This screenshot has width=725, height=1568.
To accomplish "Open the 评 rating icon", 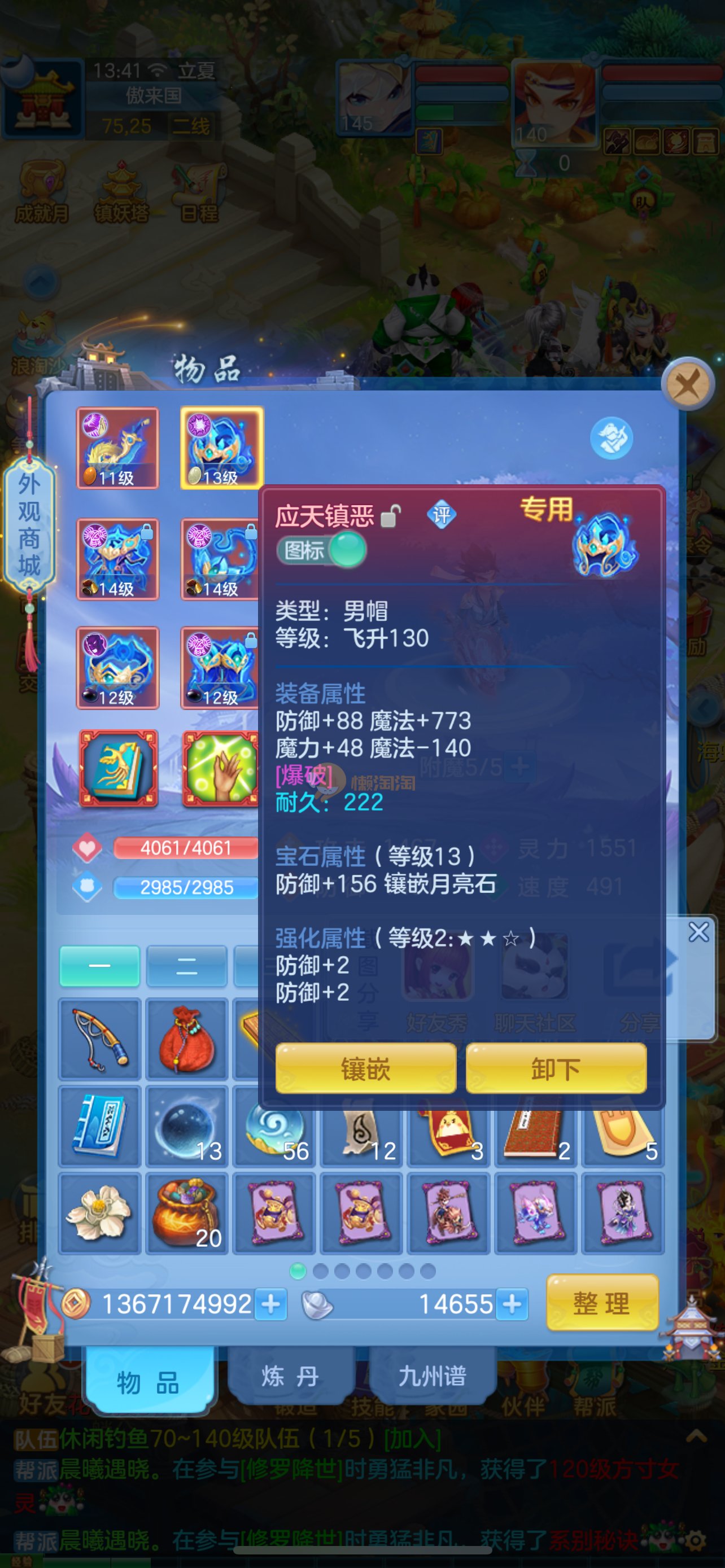I will (x=442, y=515).
